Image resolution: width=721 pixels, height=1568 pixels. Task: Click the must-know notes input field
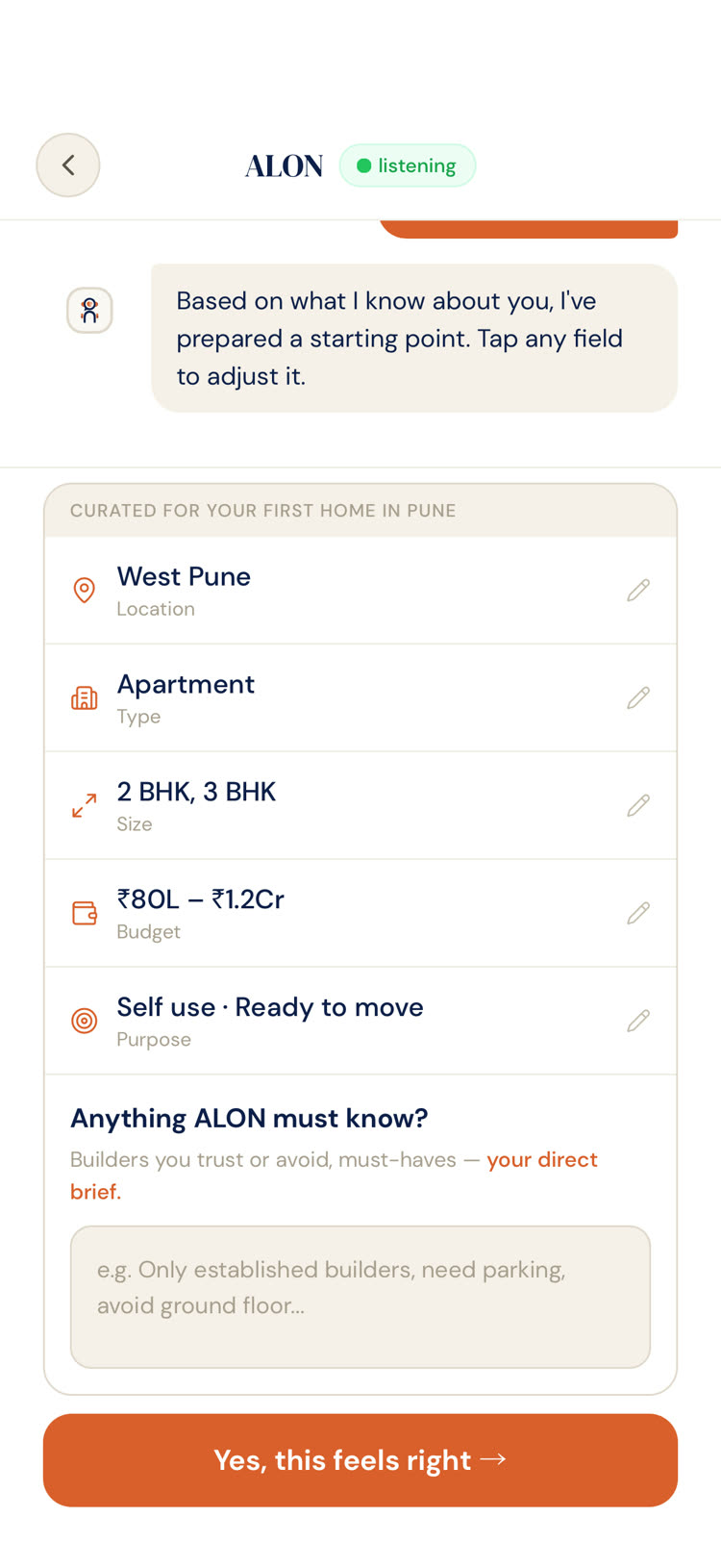click(x=360, y=1296)
